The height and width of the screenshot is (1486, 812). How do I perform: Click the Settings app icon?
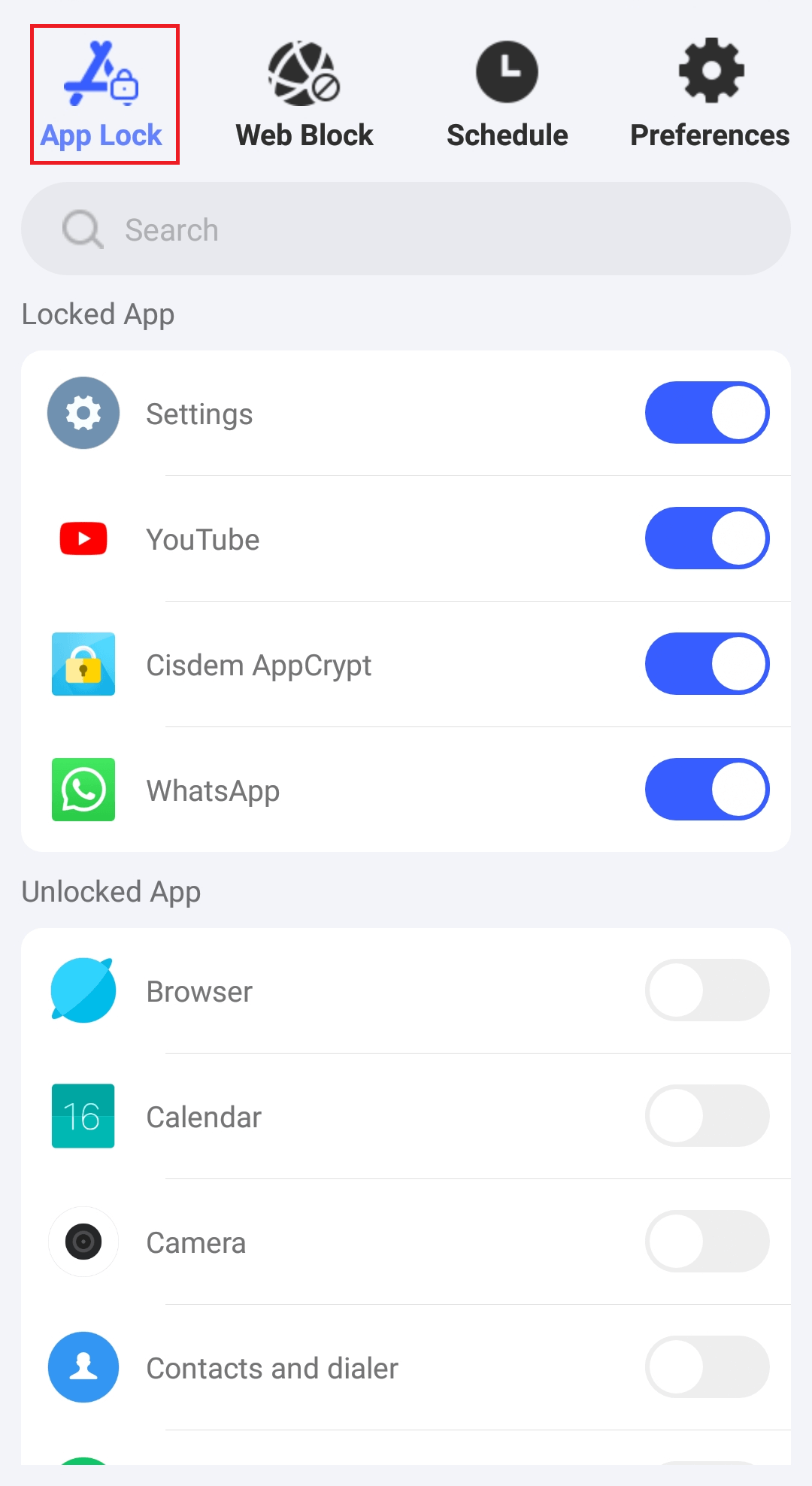83,413
